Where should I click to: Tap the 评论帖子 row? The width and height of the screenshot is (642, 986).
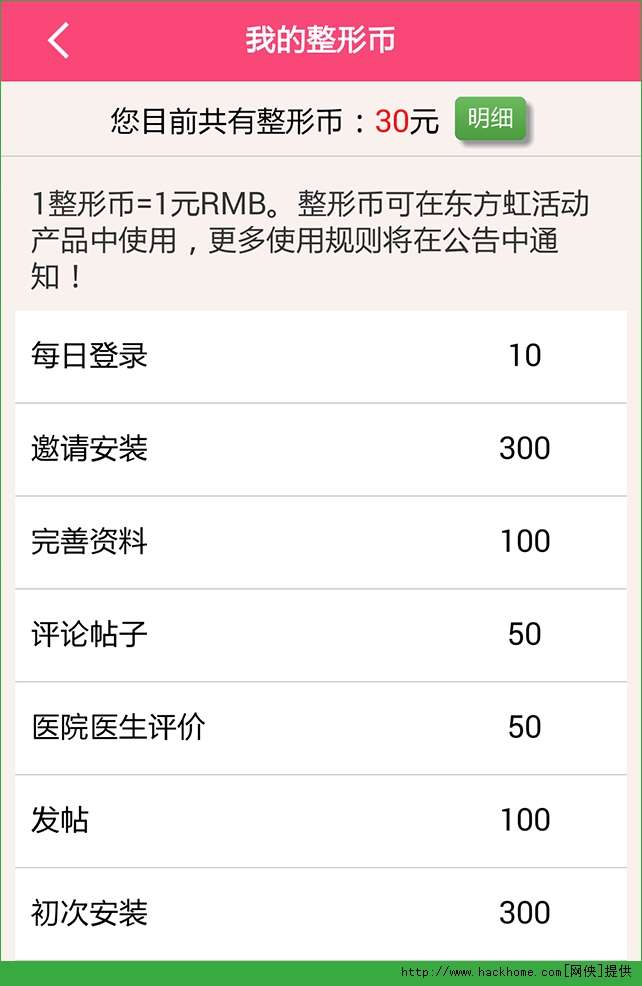coord(321,636)
